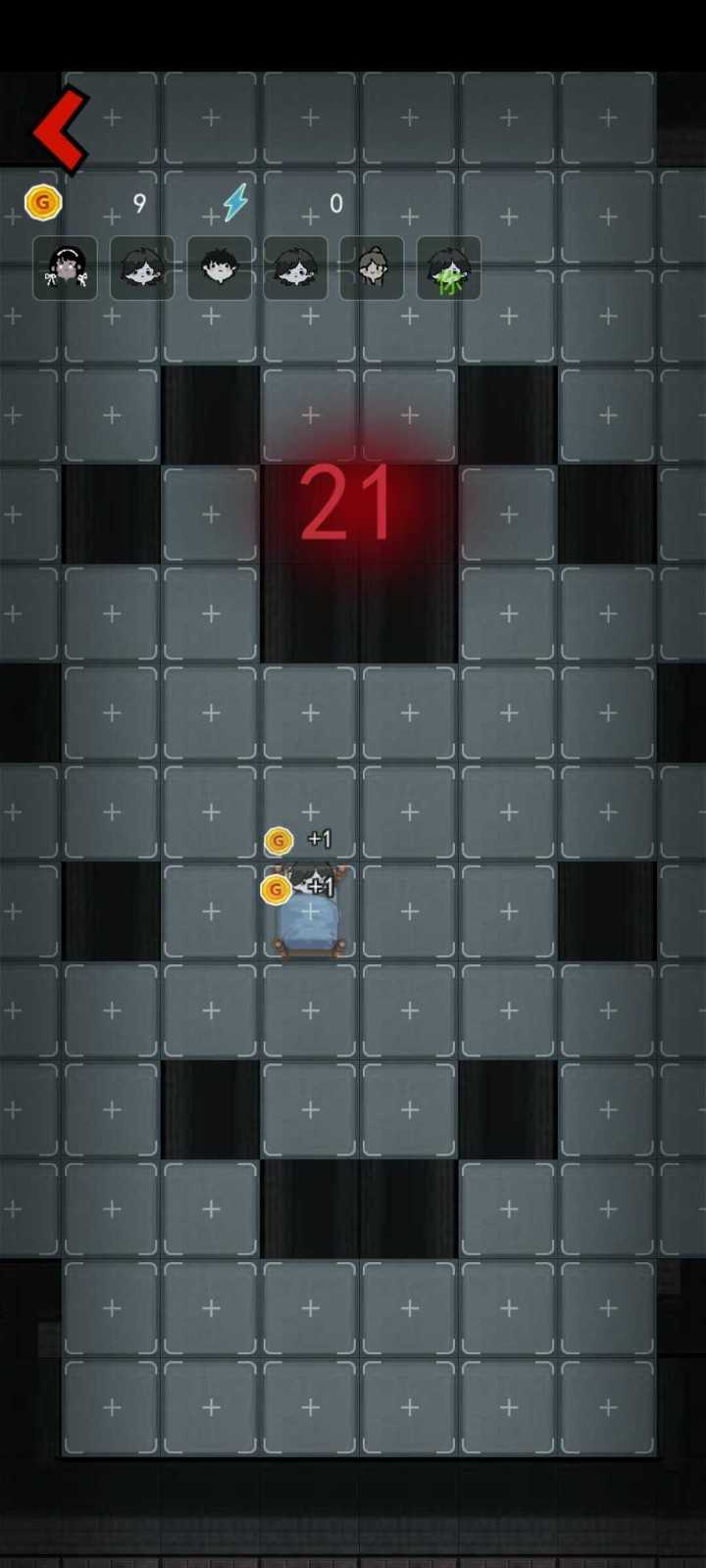This screenshot has width=706, height=1568.
Task: Select the avatar with the hair bun
Action: [x=372, y=268]
